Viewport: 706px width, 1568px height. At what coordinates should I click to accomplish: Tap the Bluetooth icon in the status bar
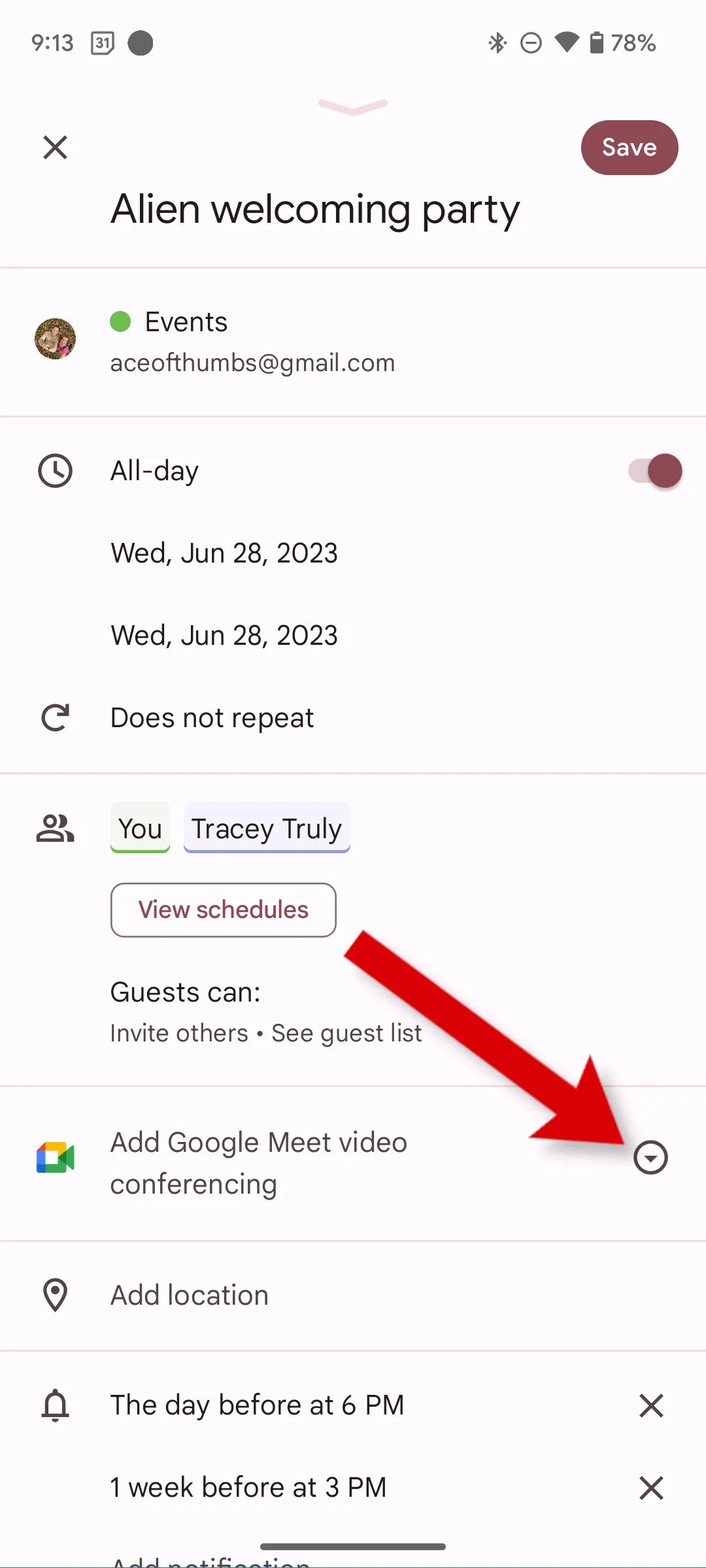pos(496,42)
